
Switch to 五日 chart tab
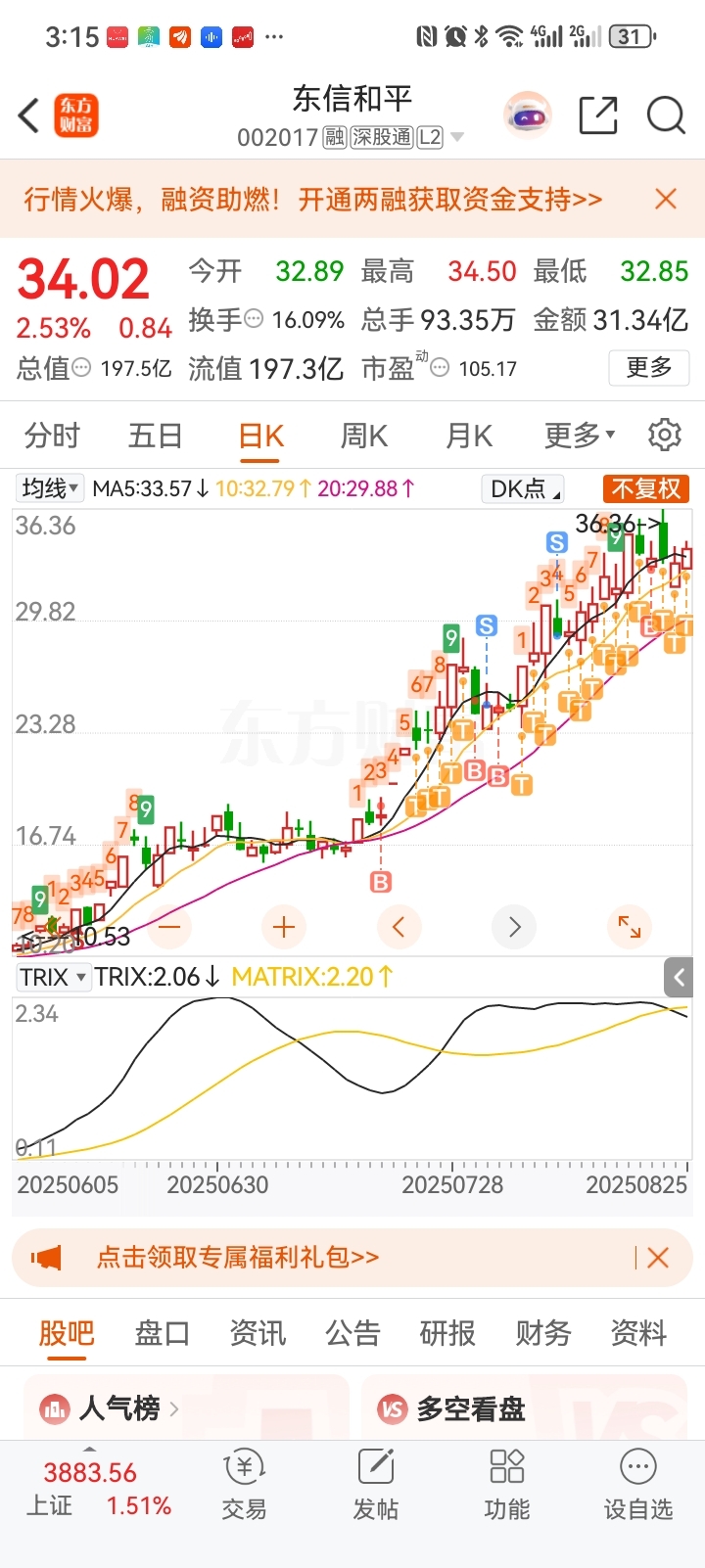click(x=156, y=435)
